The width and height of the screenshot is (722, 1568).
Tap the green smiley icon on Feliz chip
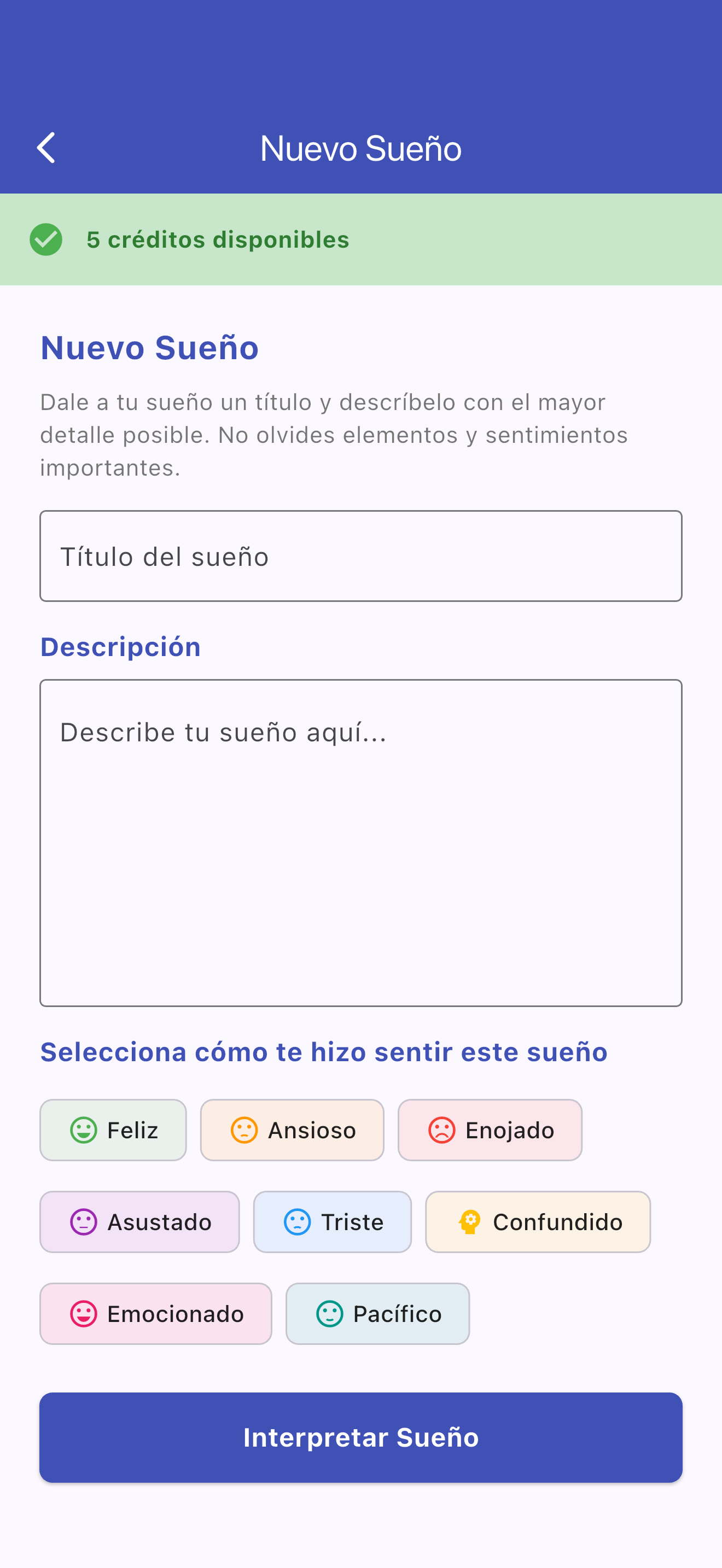83,1130
